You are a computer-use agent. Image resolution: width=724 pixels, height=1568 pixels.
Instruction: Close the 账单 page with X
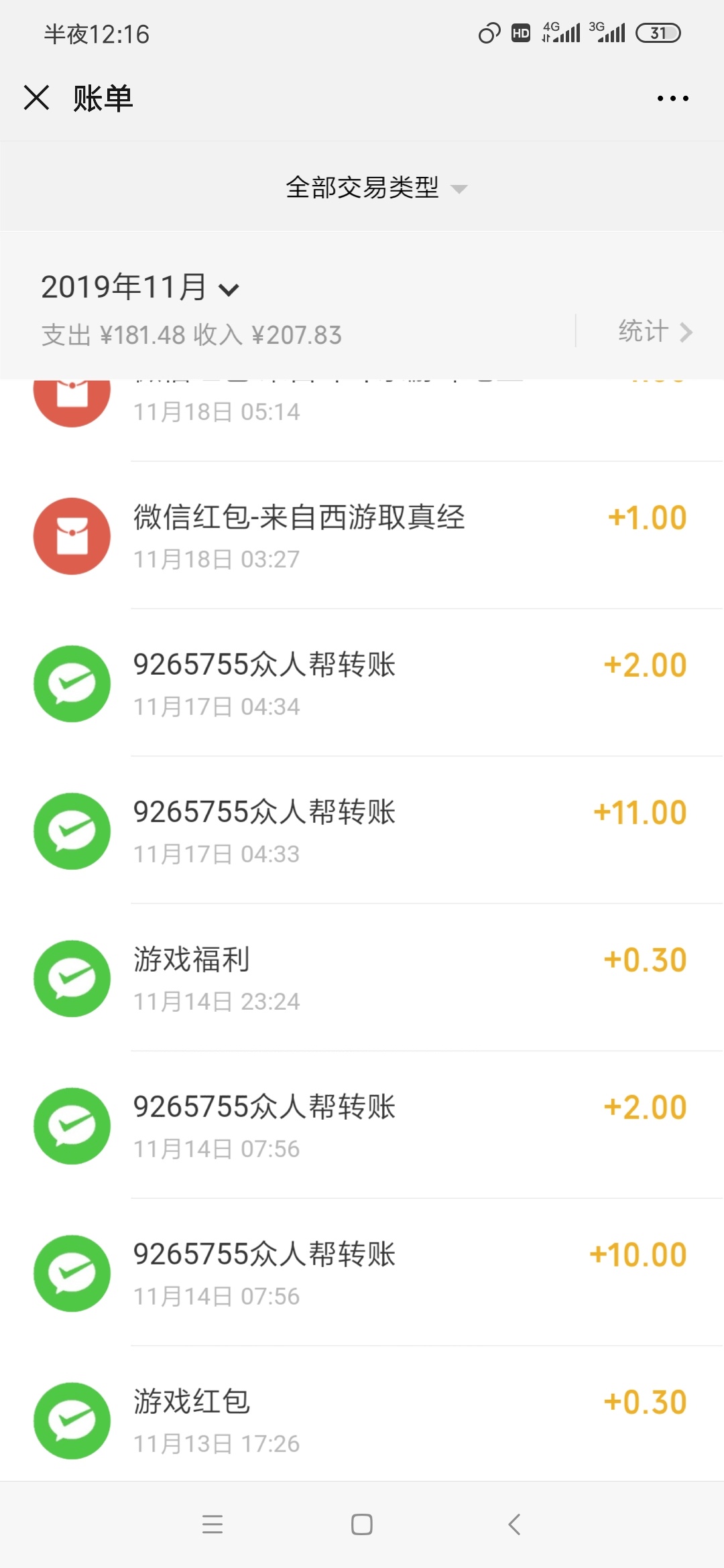pyautogui.click(x=37, y=98)
